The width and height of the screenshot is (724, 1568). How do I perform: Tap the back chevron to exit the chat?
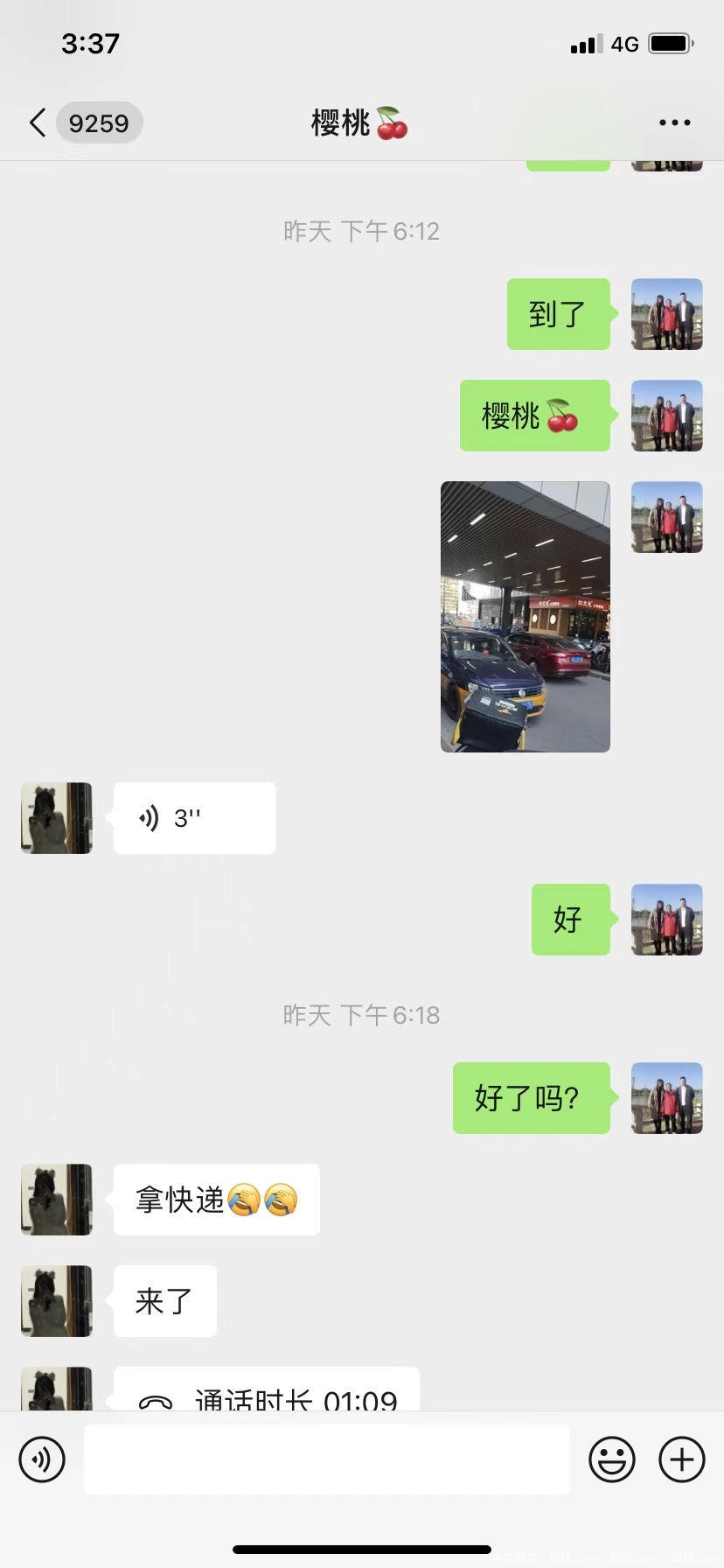(36, 122)
